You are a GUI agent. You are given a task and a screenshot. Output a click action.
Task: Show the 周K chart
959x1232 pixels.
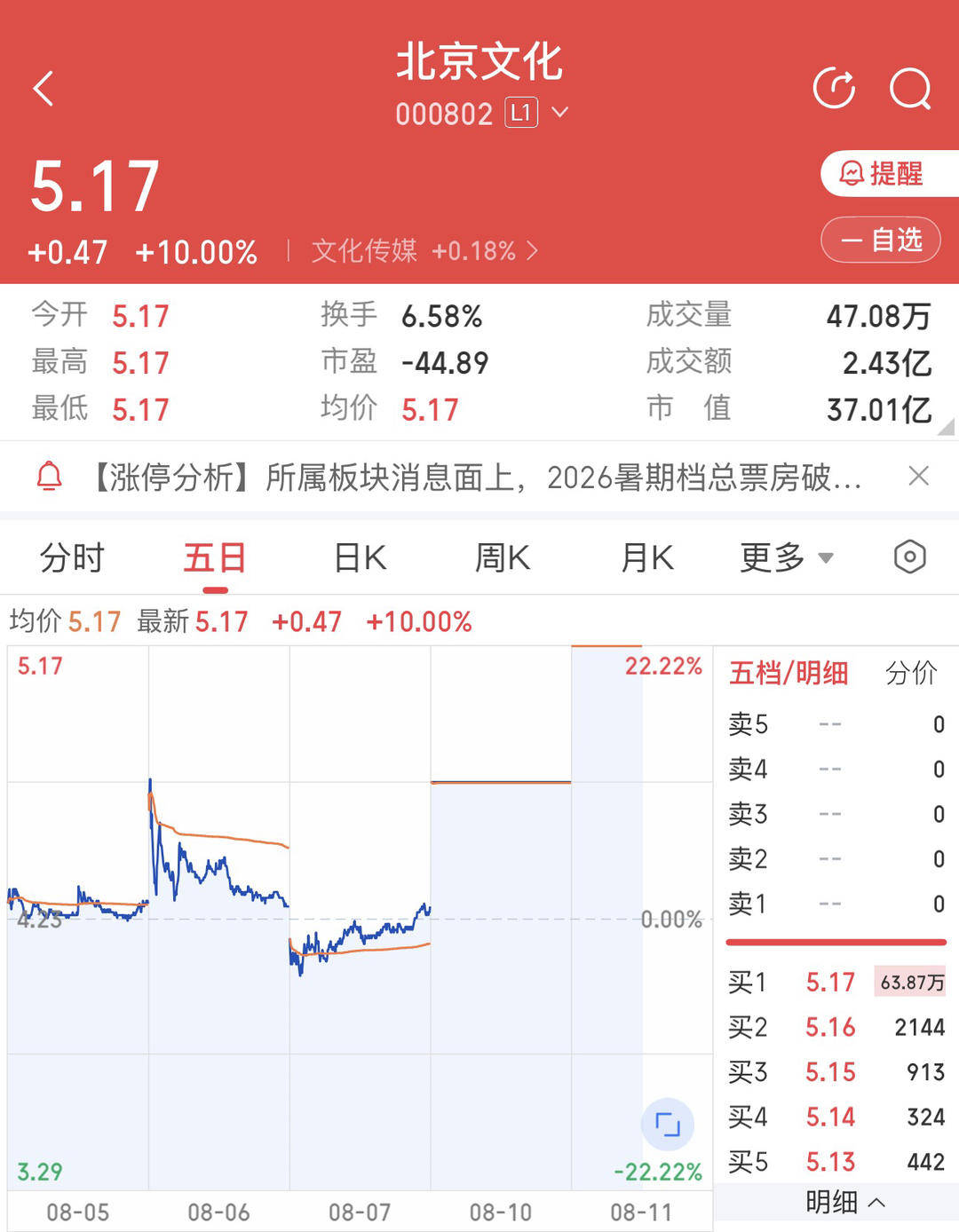503,558
